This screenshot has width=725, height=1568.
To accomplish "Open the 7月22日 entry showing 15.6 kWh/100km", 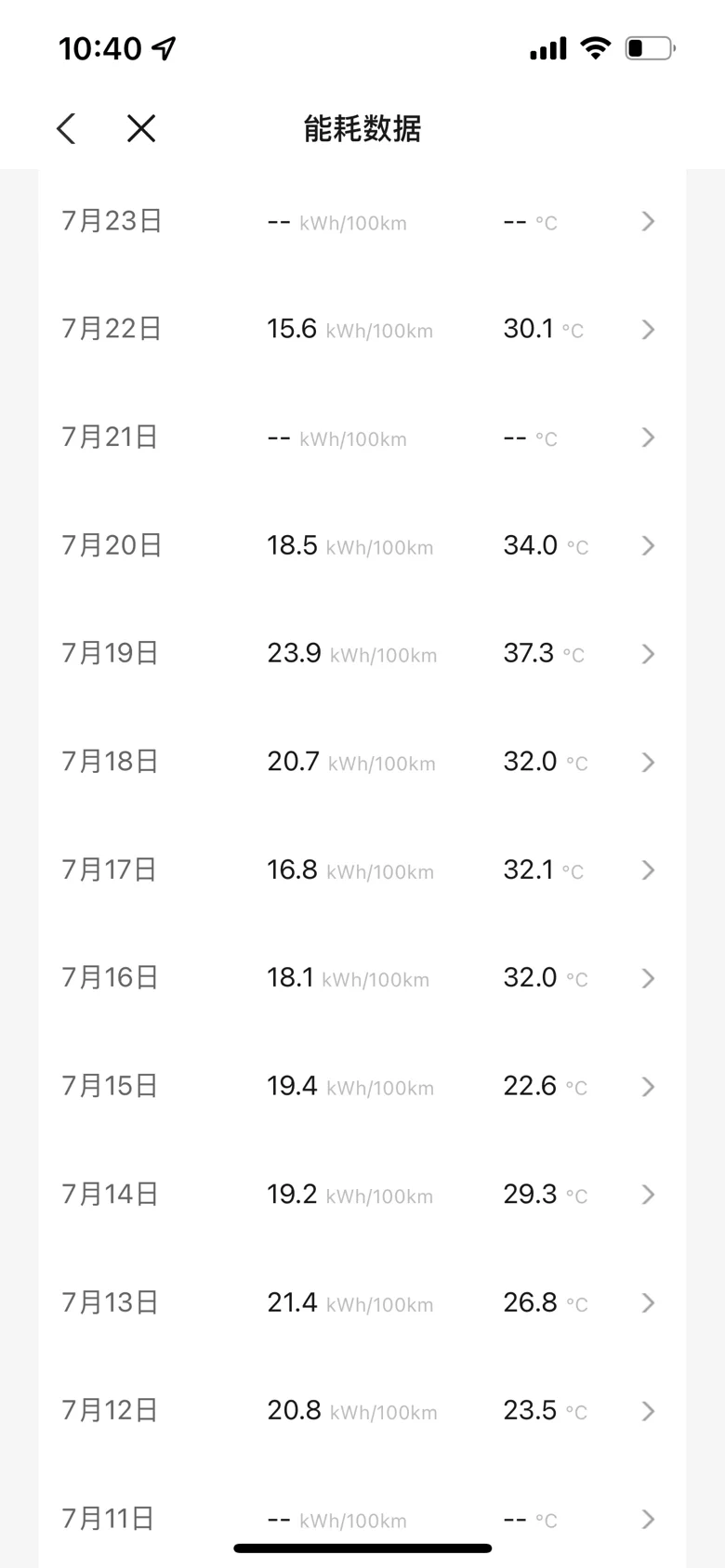I will [362, 329].
